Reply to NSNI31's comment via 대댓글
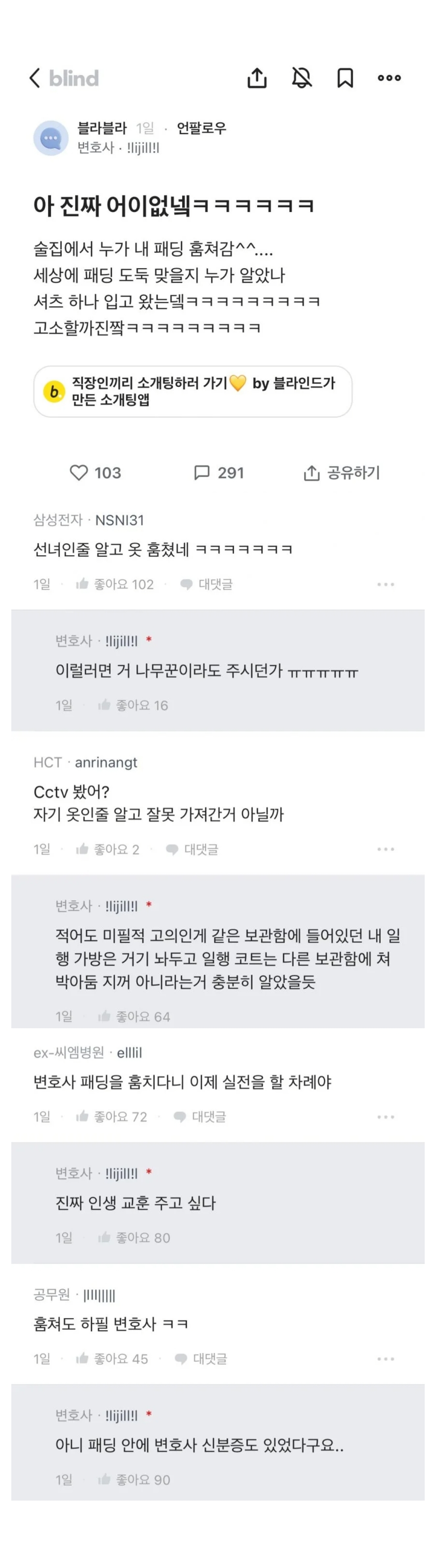Screen dimensions: 436x1568 [206, 584]
